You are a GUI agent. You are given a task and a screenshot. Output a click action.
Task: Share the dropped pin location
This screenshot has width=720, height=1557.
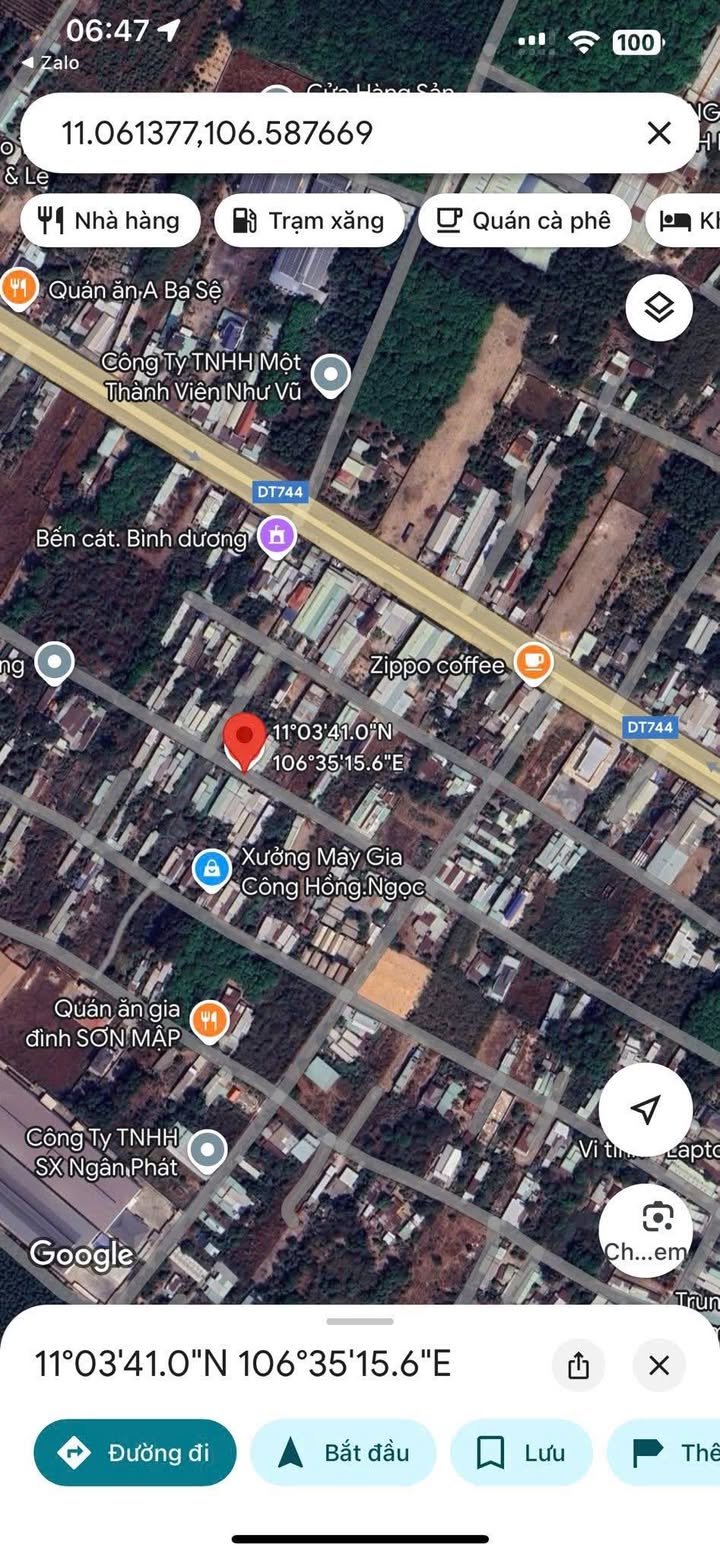(578, 1365)
